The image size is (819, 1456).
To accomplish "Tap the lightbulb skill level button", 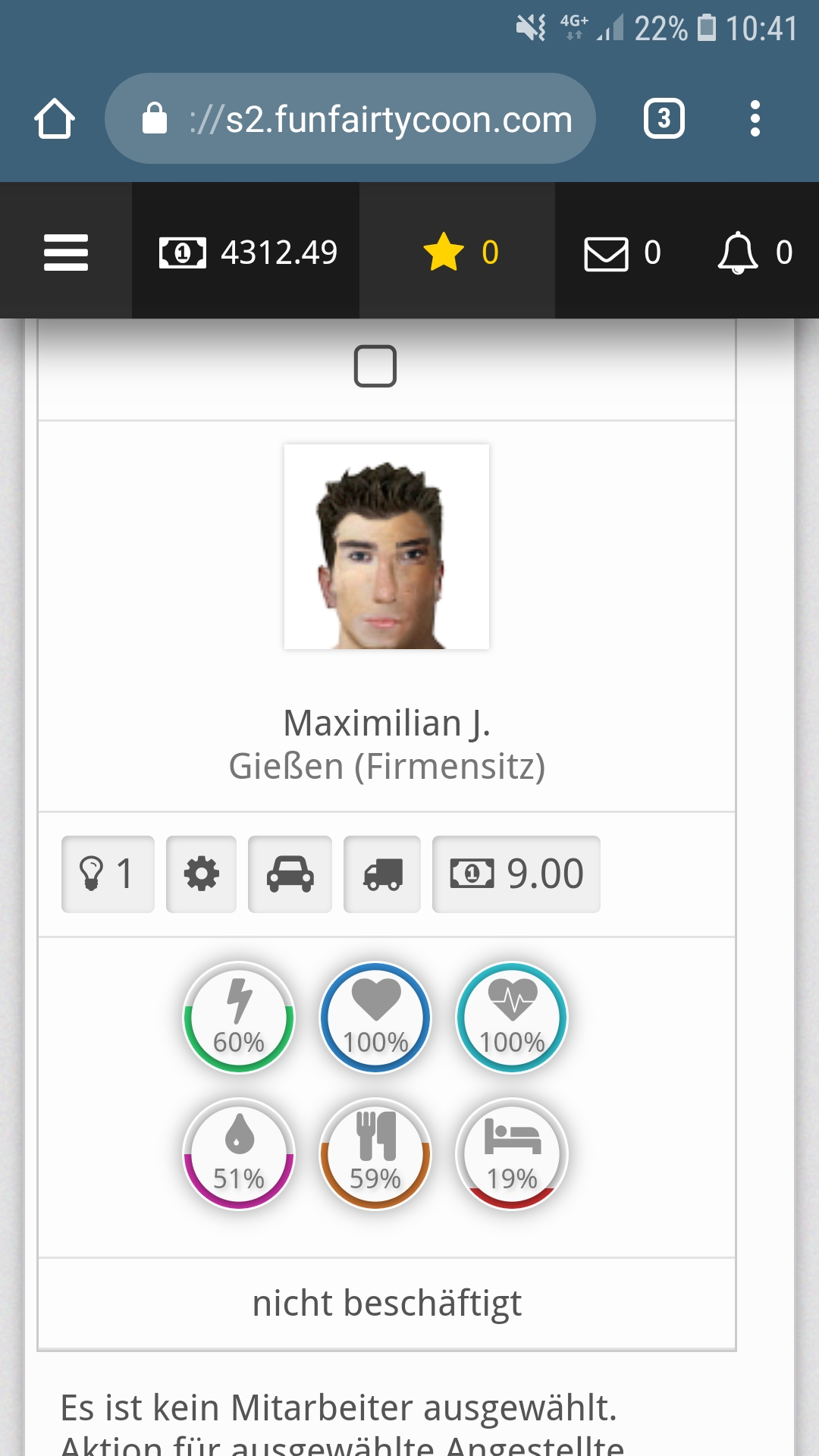I will pyautogui.click(x=108, y=874).
